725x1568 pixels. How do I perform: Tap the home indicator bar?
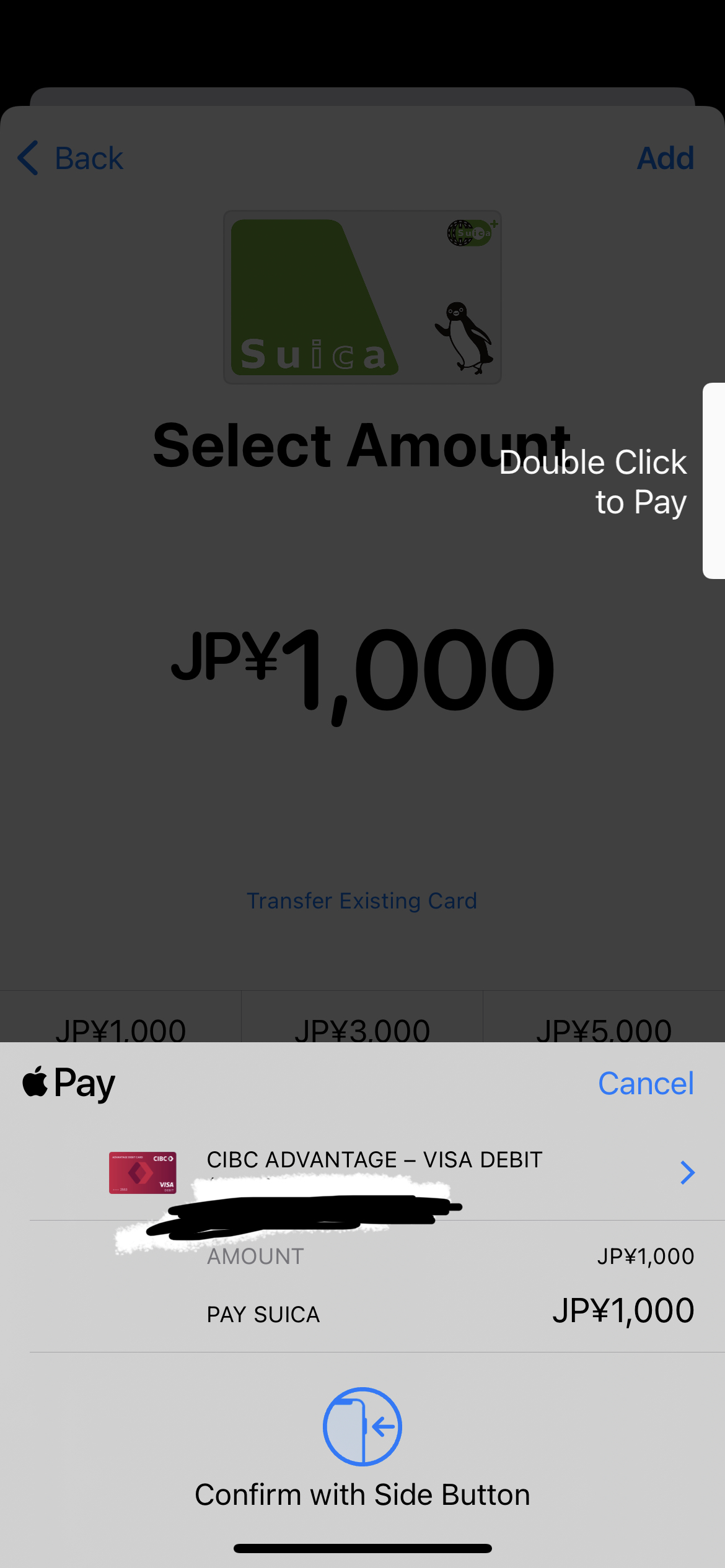point(362,1547)
